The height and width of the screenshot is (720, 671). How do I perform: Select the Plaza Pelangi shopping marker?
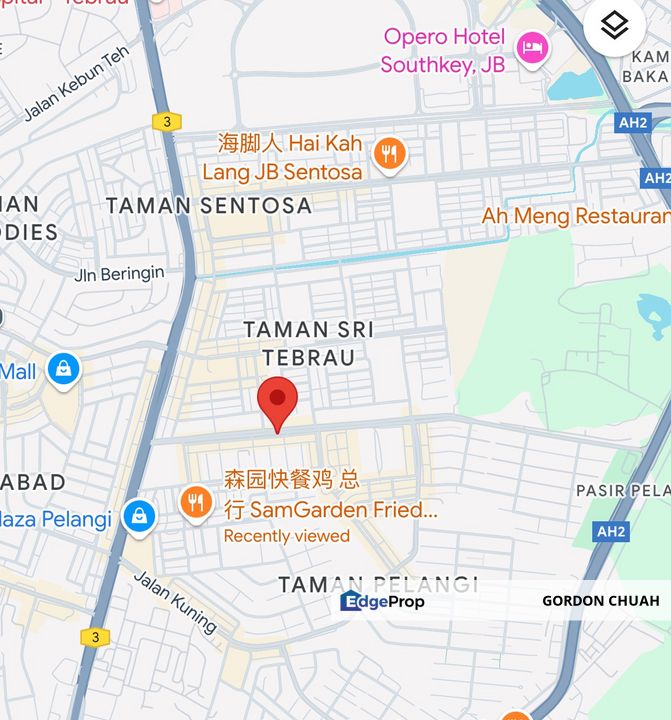(x=138, y=517)
